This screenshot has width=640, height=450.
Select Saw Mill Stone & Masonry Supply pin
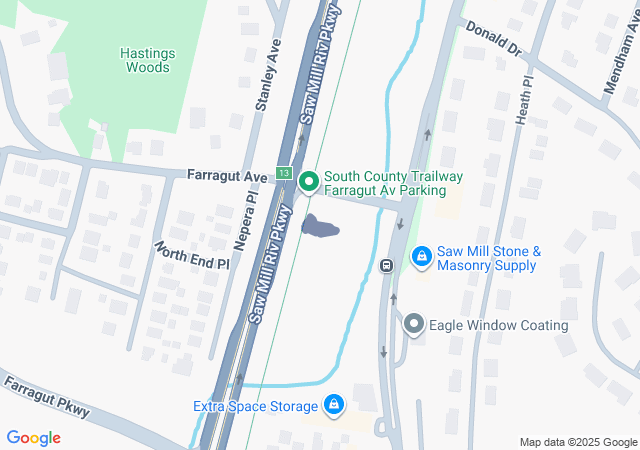(422, 258)
